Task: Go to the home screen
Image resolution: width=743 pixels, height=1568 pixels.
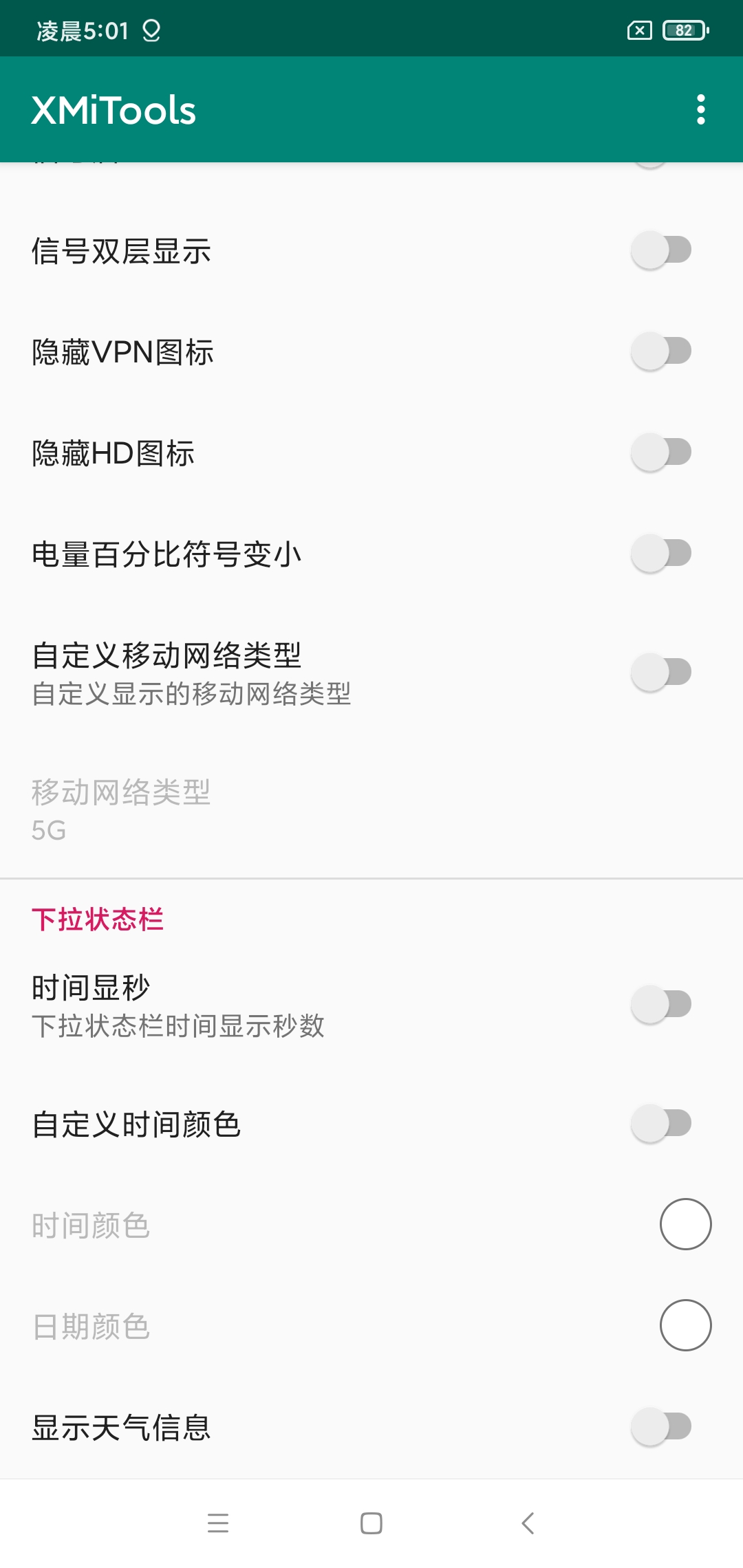Action: pyautogui.click(x=371, y=1523)
